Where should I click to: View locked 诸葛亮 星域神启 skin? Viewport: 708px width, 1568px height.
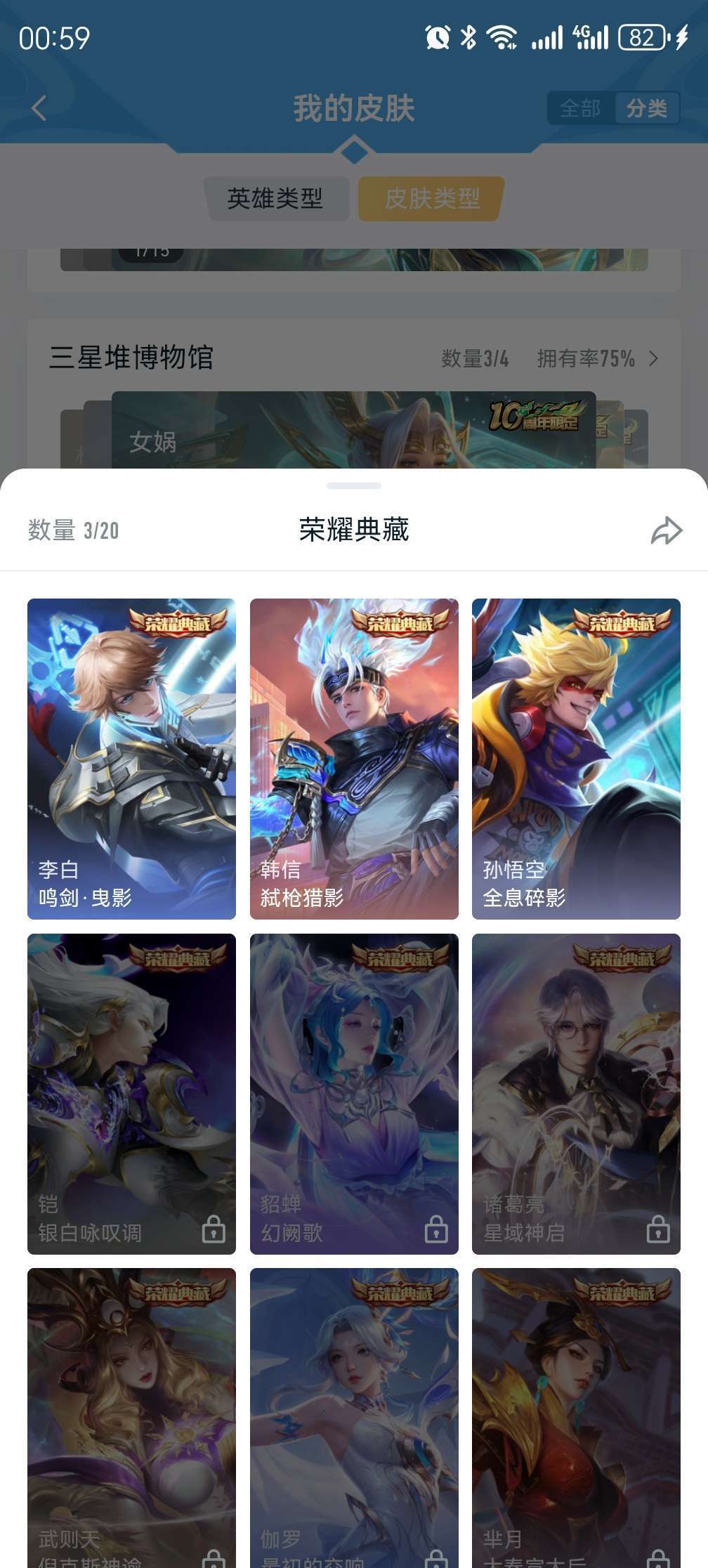click(x=576, y=1093)
